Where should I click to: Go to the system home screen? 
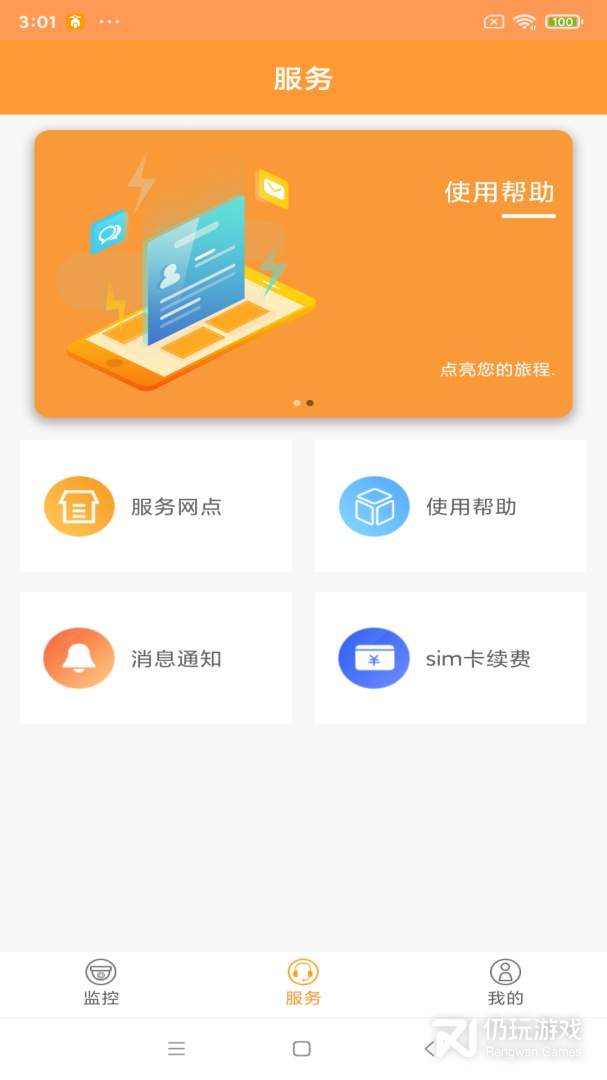tap(302, 1048)
